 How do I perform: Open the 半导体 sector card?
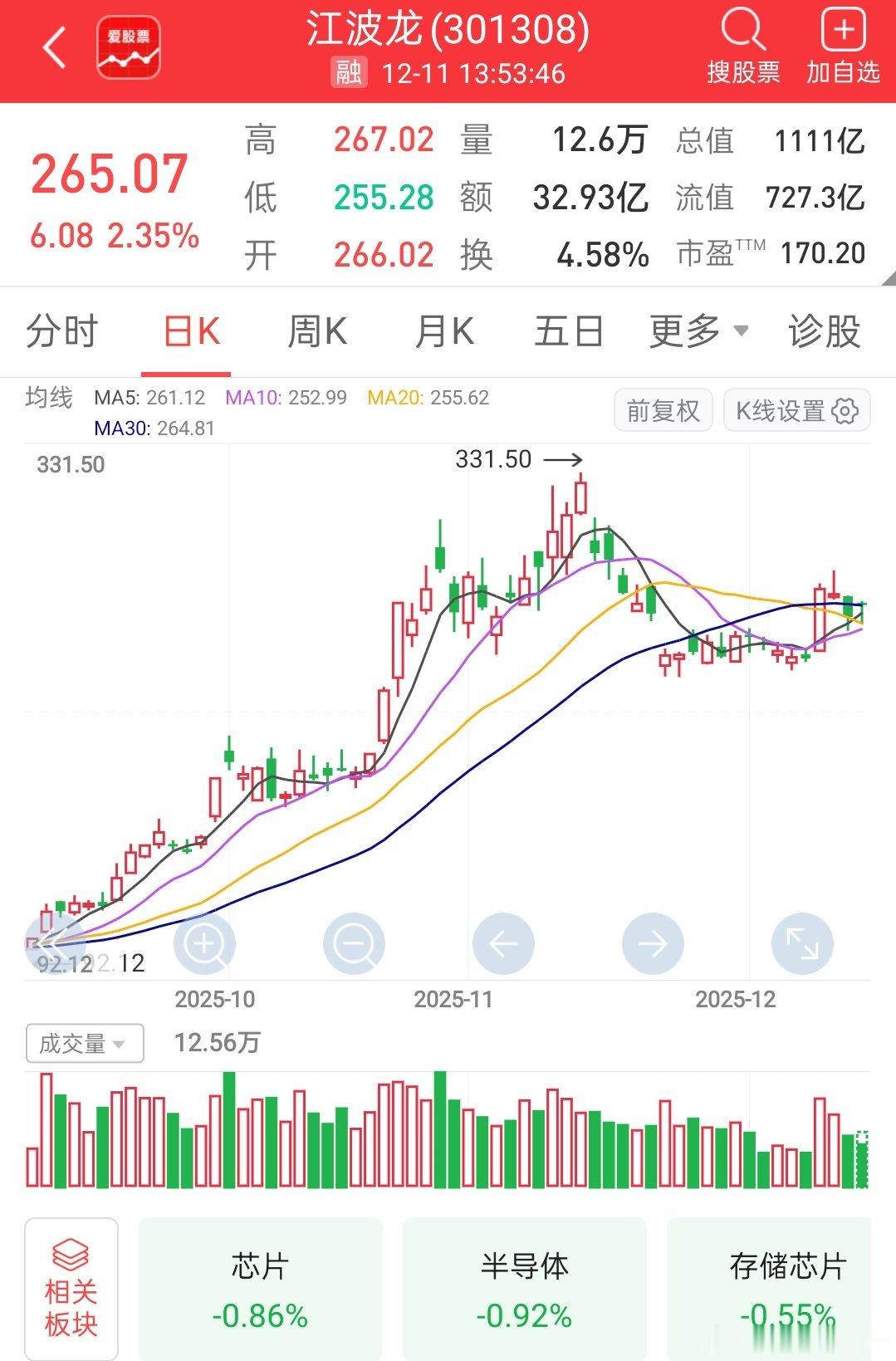click(524, 1289)
